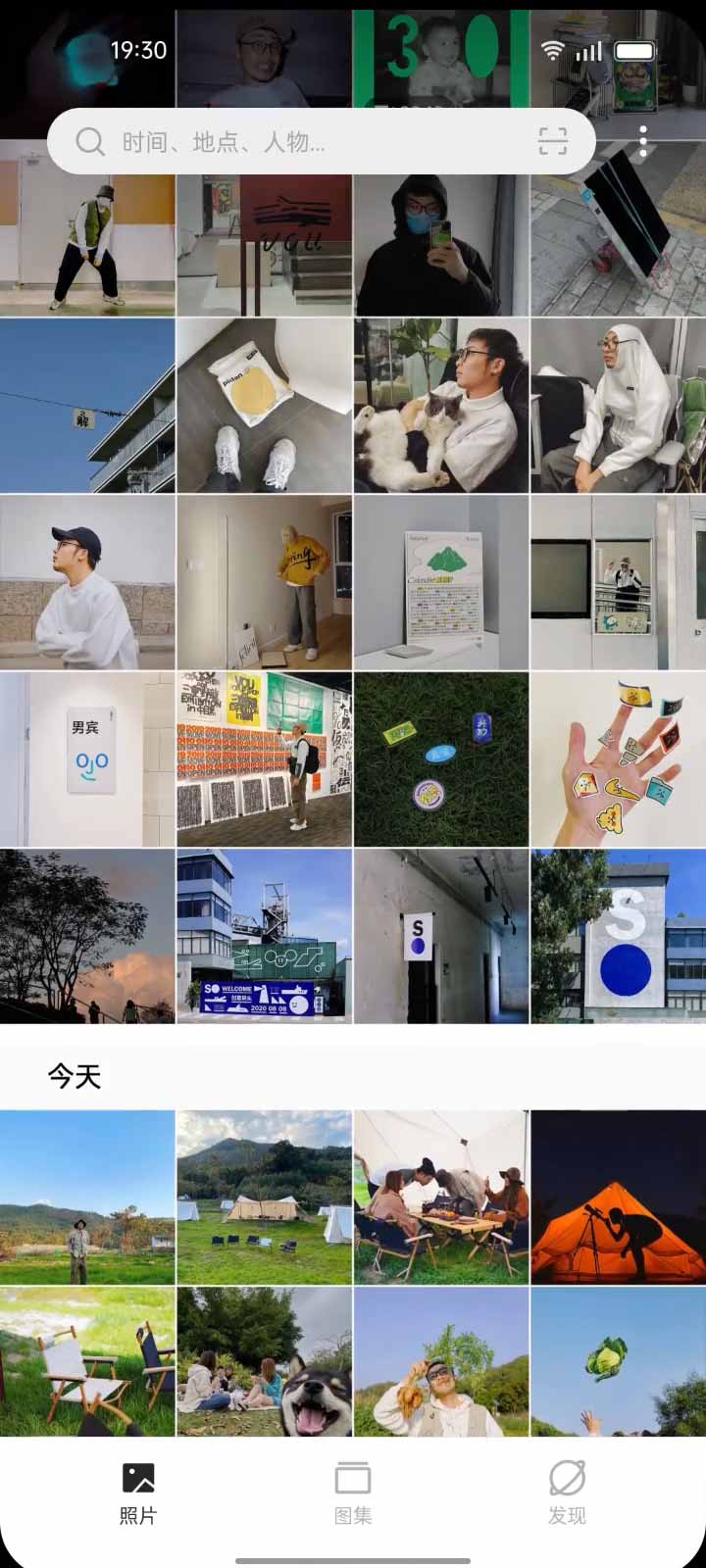
Task: Open the three-dot overflow menu
Action: point(643,142)
